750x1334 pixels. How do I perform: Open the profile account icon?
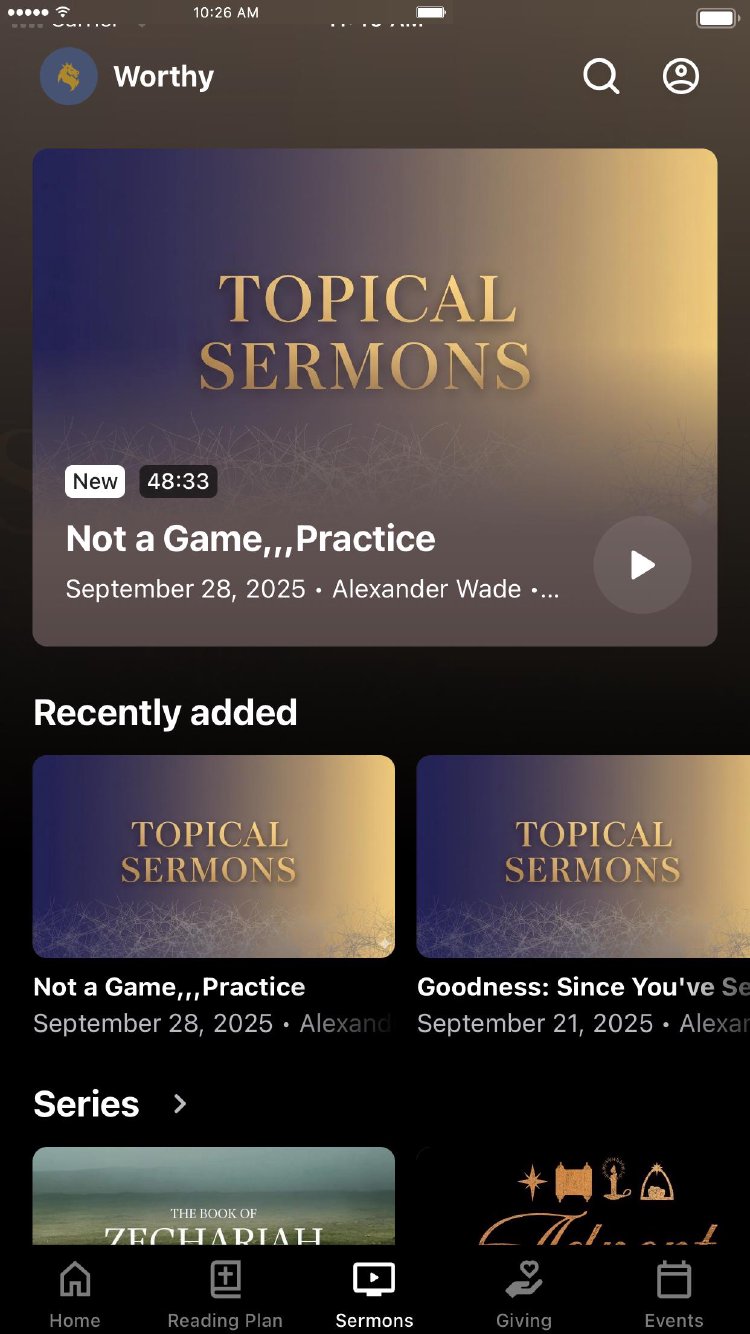(681, 76)
